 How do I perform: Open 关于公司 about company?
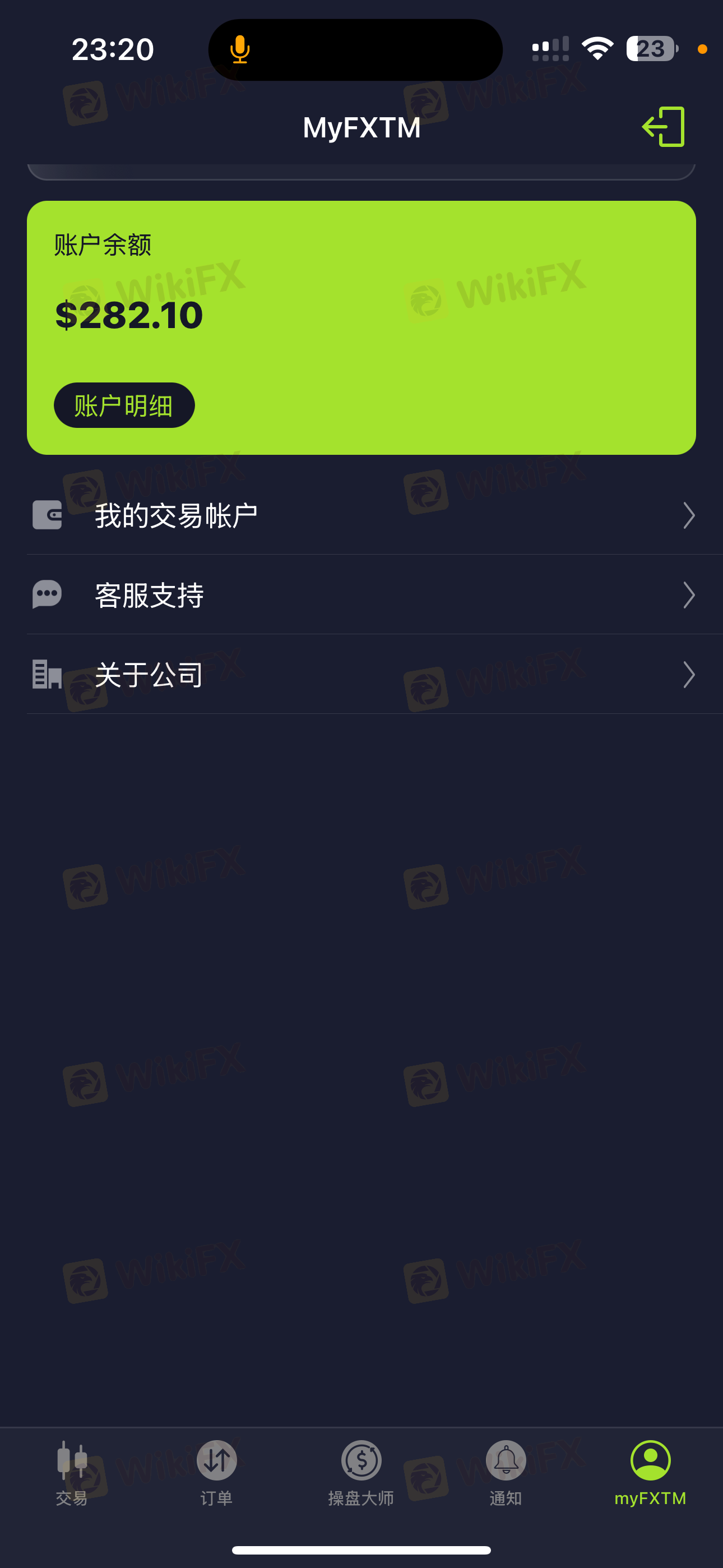pyautogui.click(x=361, y=675)
